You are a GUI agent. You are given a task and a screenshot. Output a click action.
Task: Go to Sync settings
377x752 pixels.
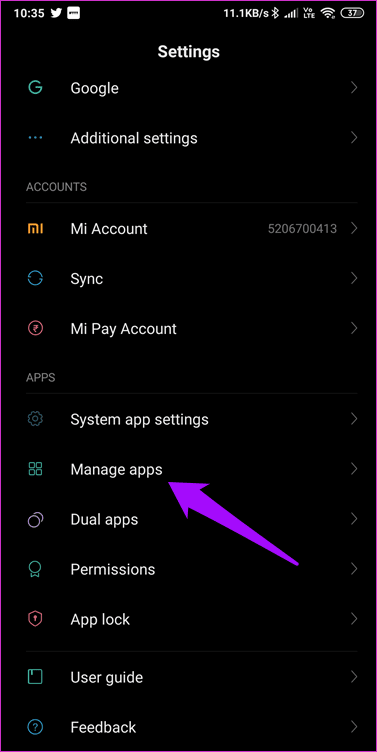(x=188, y=279)
